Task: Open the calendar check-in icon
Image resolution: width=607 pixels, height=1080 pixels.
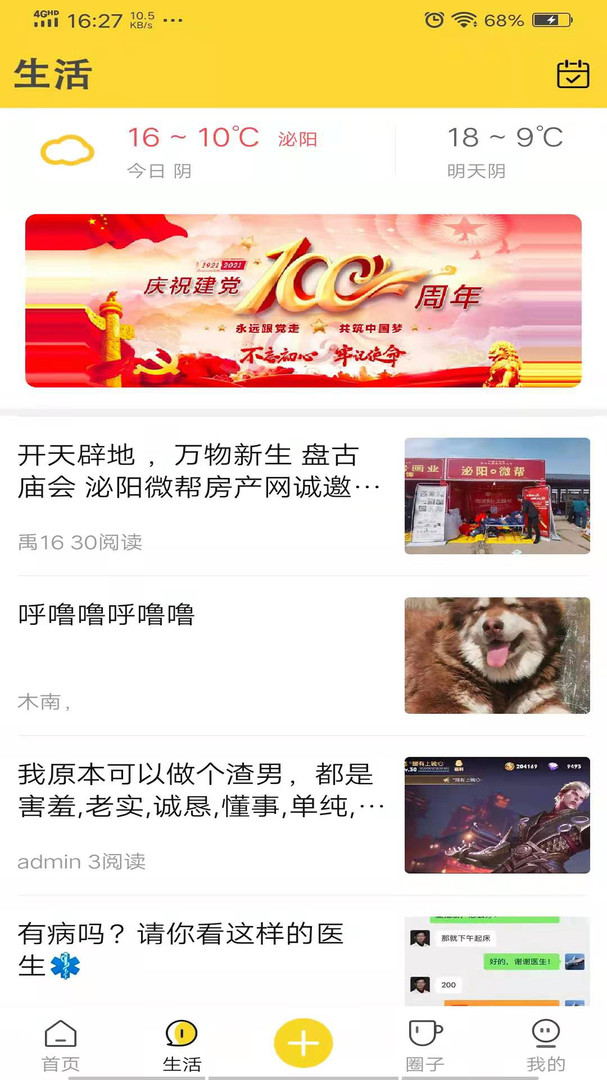Action: [572, 74]
